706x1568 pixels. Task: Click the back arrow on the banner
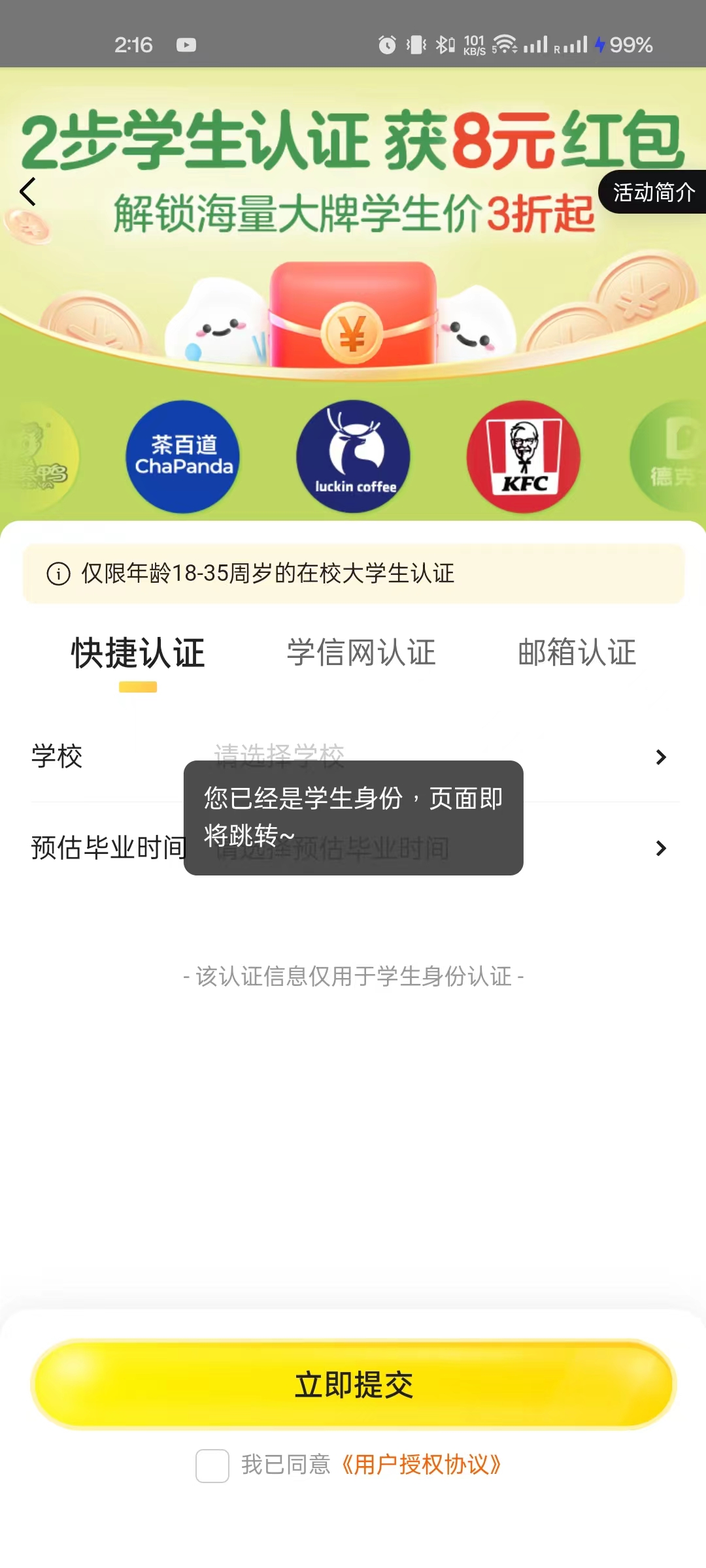coord(29,193)
